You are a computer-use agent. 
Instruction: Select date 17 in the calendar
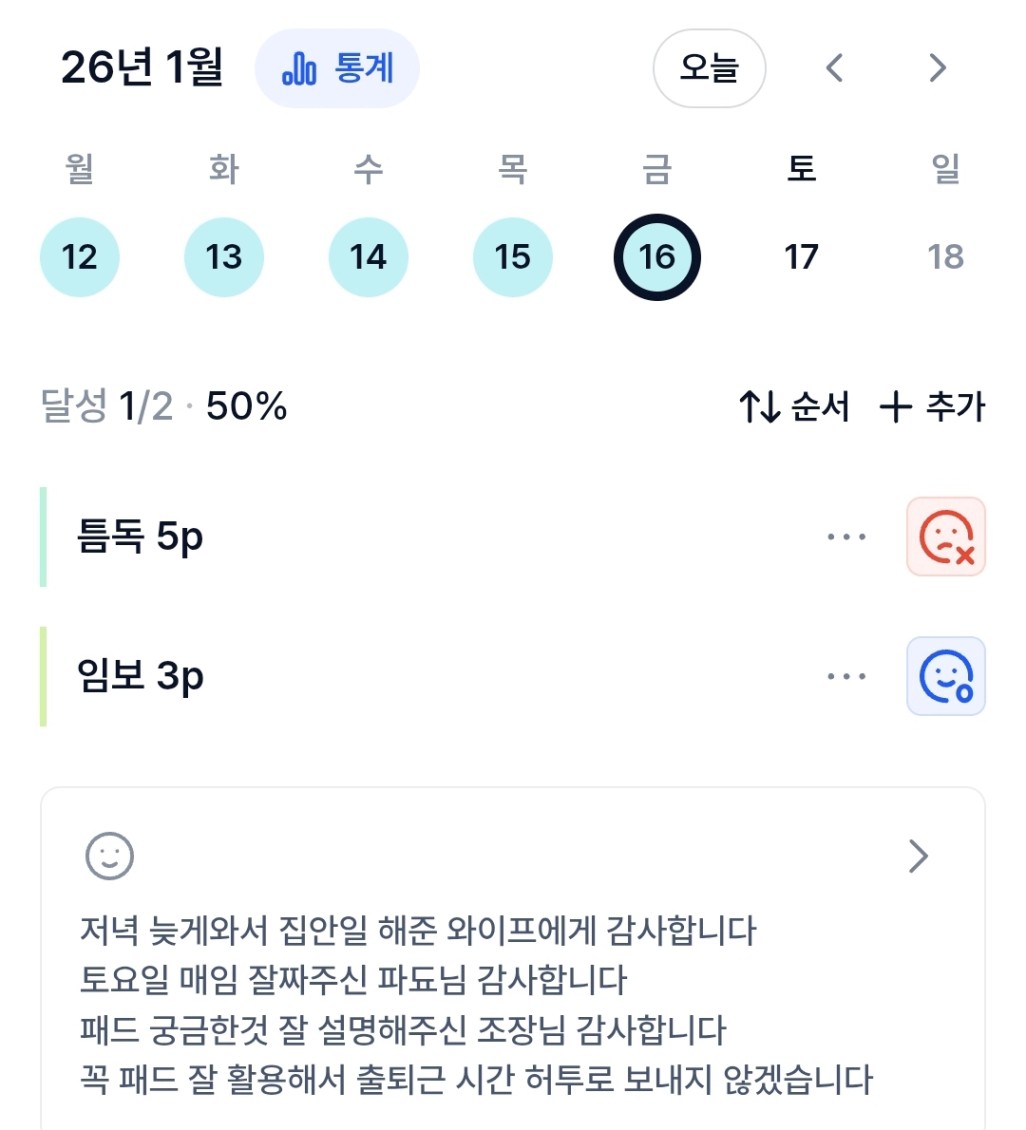click(x=801, y=257)
